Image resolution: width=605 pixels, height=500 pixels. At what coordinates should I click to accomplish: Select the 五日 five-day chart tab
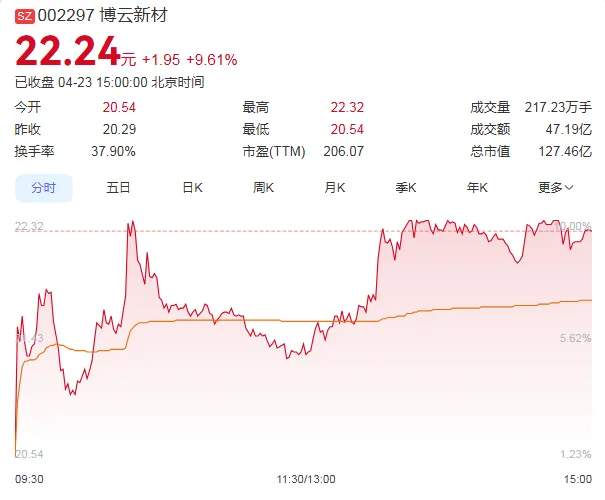(x=118, y=187)
